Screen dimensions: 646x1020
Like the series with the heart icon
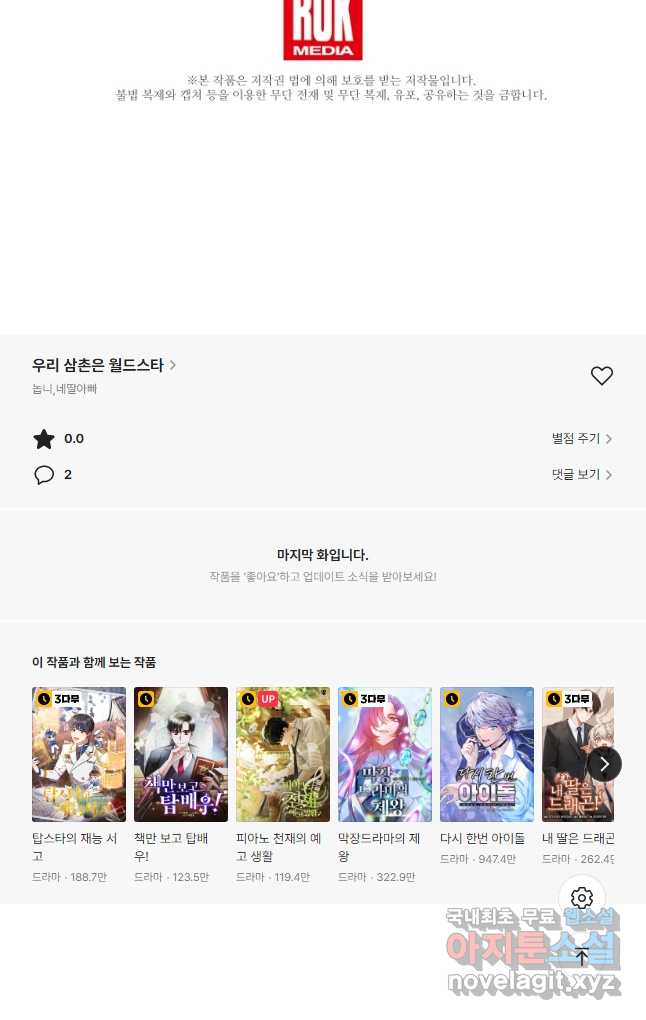601,376
